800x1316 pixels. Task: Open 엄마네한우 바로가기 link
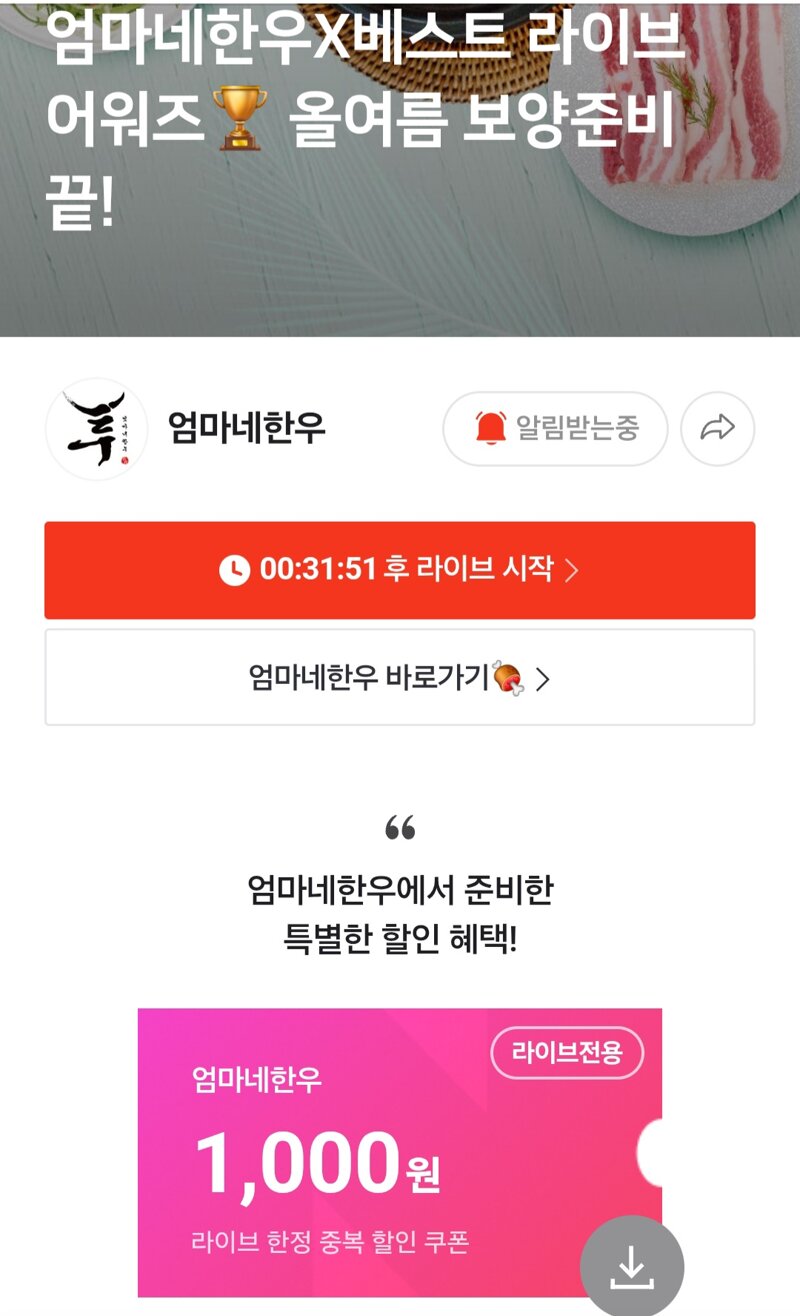pos(400,678)
